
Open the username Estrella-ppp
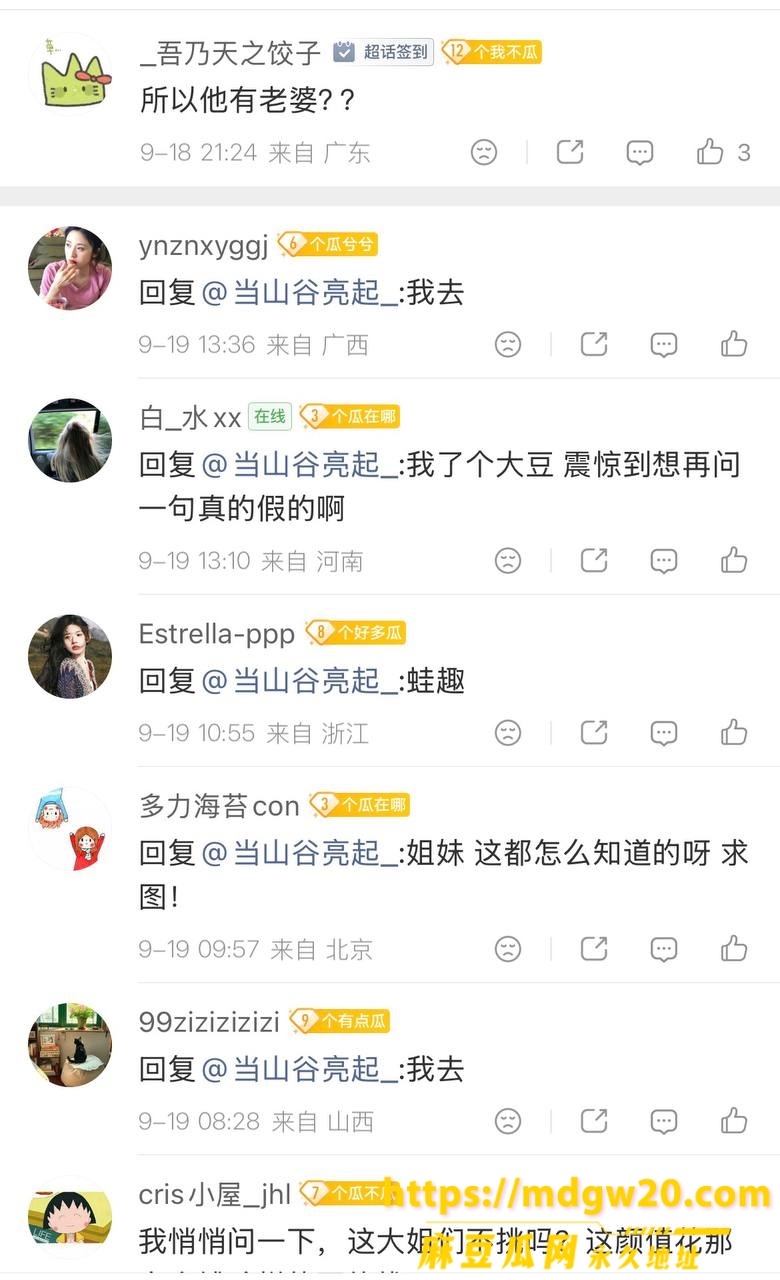pos(217,634)
